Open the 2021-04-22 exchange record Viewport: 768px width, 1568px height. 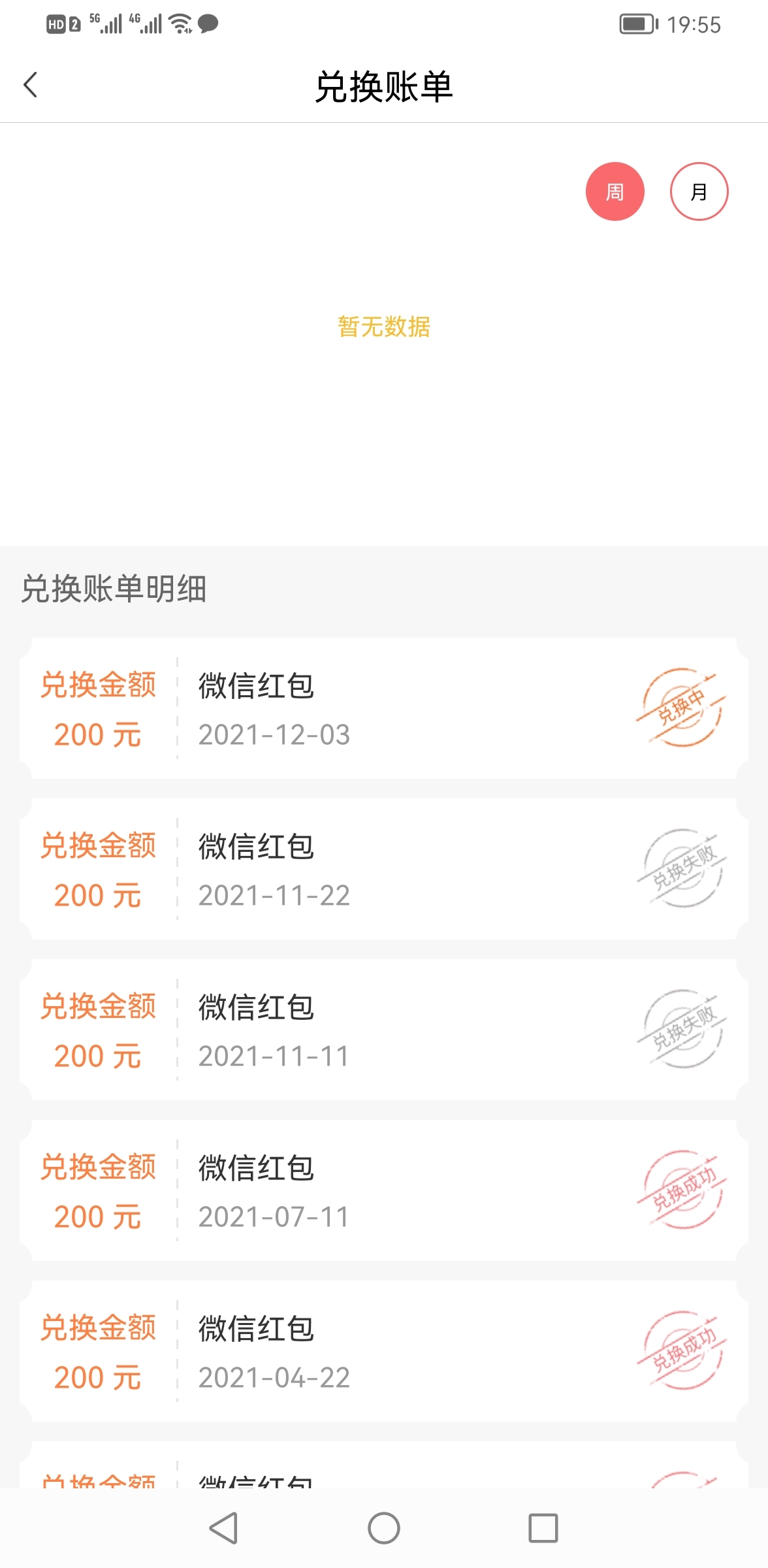coord(383,1351)
